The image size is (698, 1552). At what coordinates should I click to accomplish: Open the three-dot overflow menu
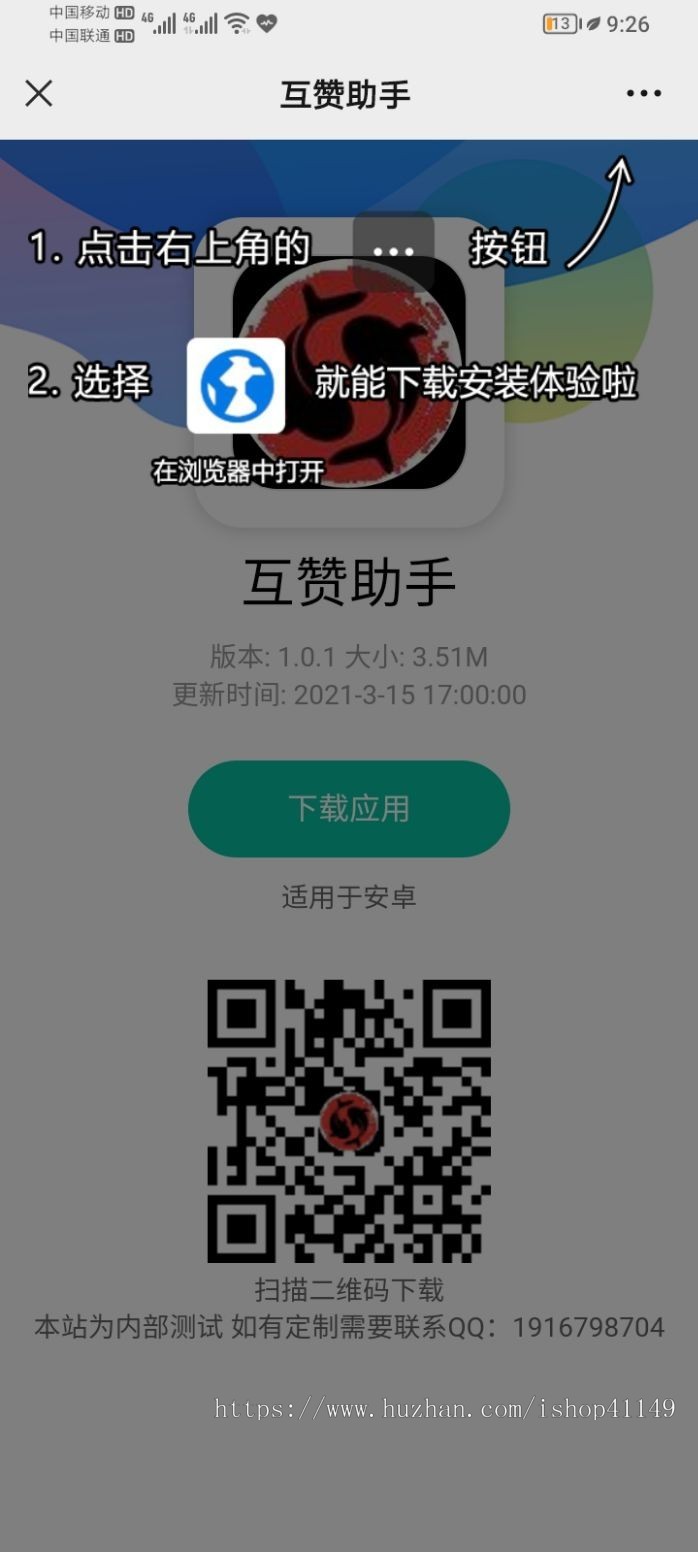tap(643, 94)
